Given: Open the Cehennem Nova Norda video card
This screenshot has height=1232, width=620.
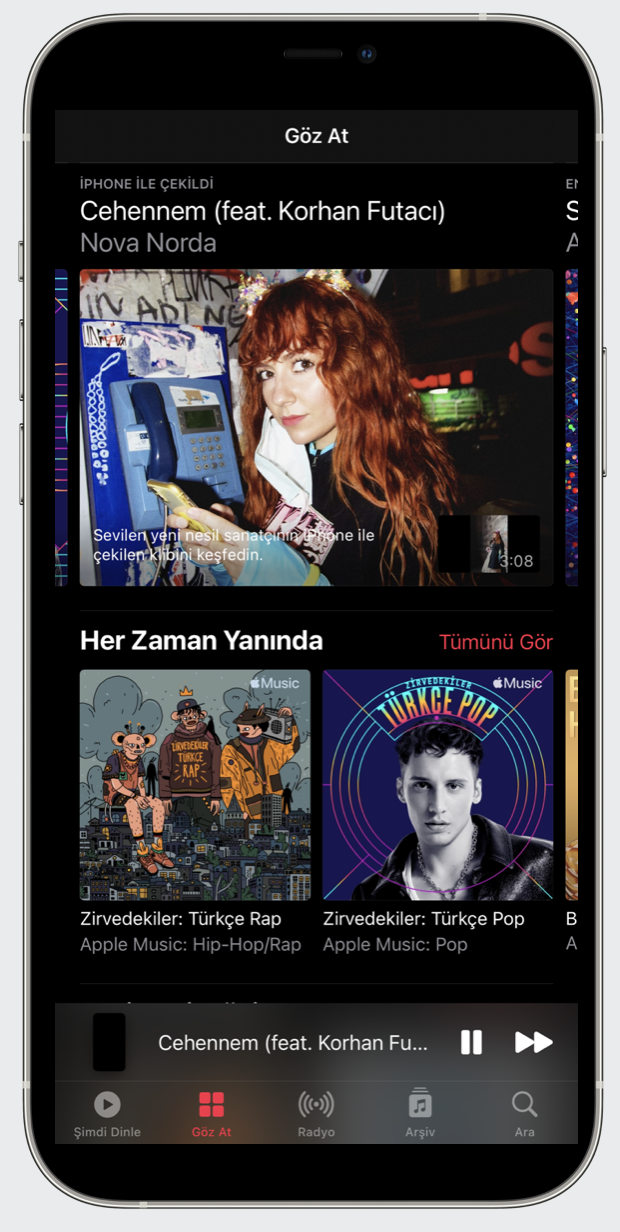Looking at the screenshot, I should [316, 427].
